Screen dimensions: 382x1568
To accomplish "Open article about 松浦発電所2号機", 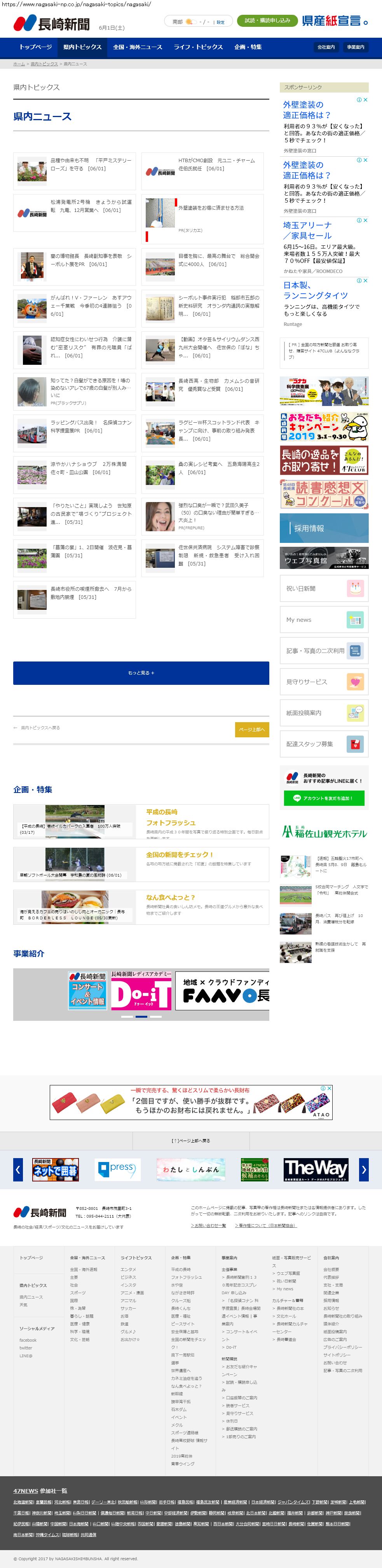I will tap(91, 206).
